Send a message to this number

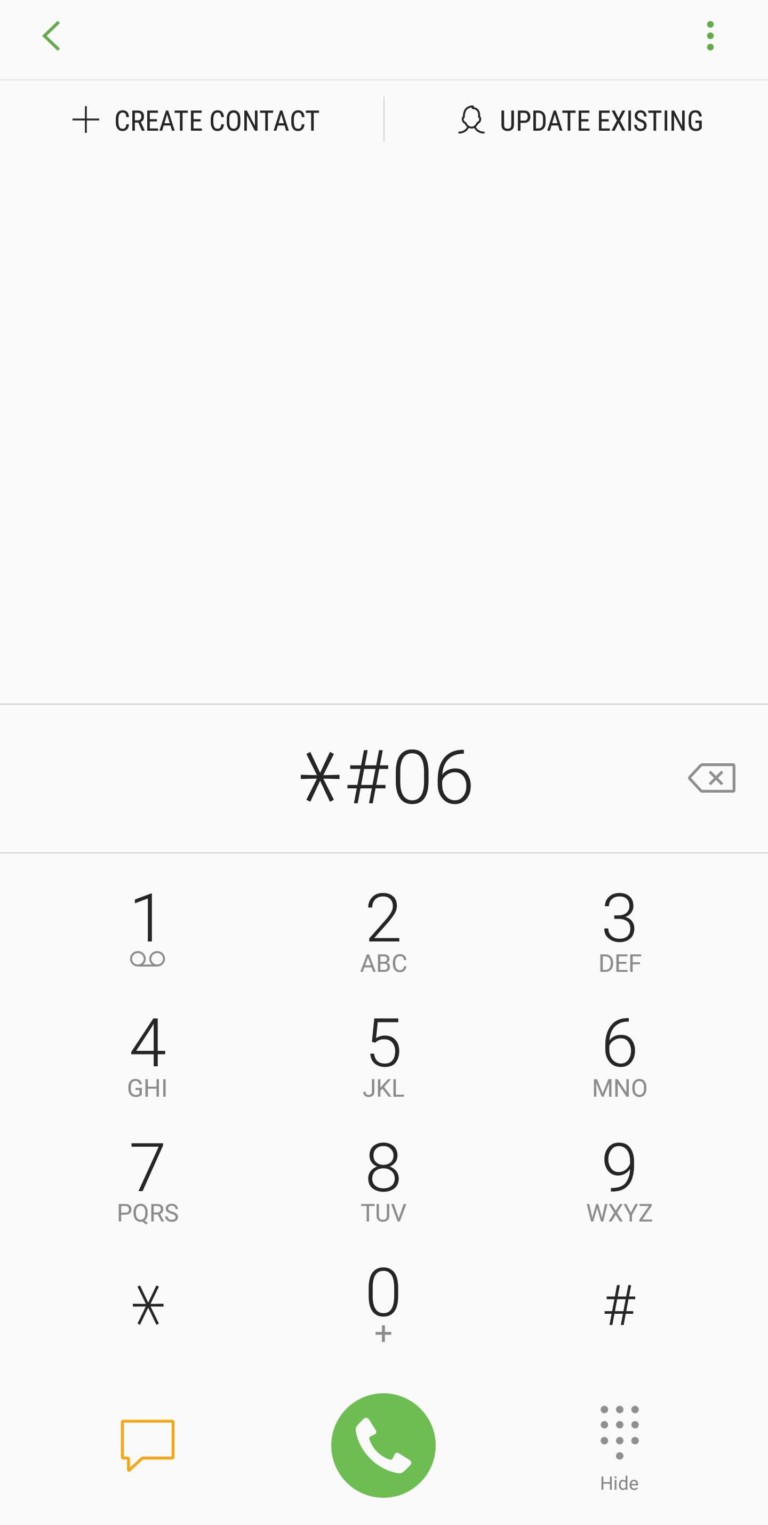tap(147, 1444)
